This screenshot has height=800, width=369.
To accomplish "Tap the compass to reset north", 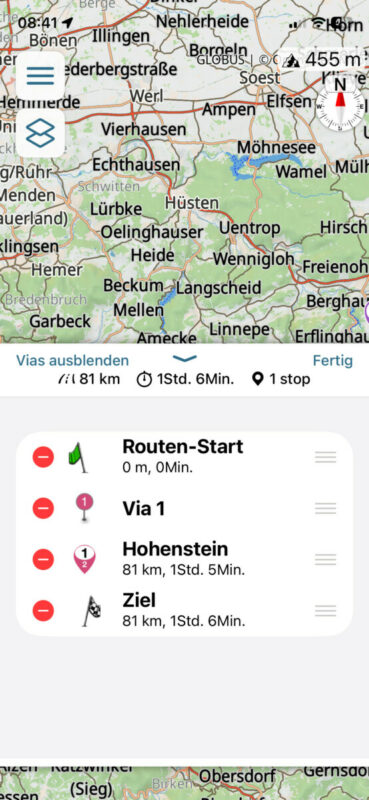I will pyautogui.click(x=340, y=105).
